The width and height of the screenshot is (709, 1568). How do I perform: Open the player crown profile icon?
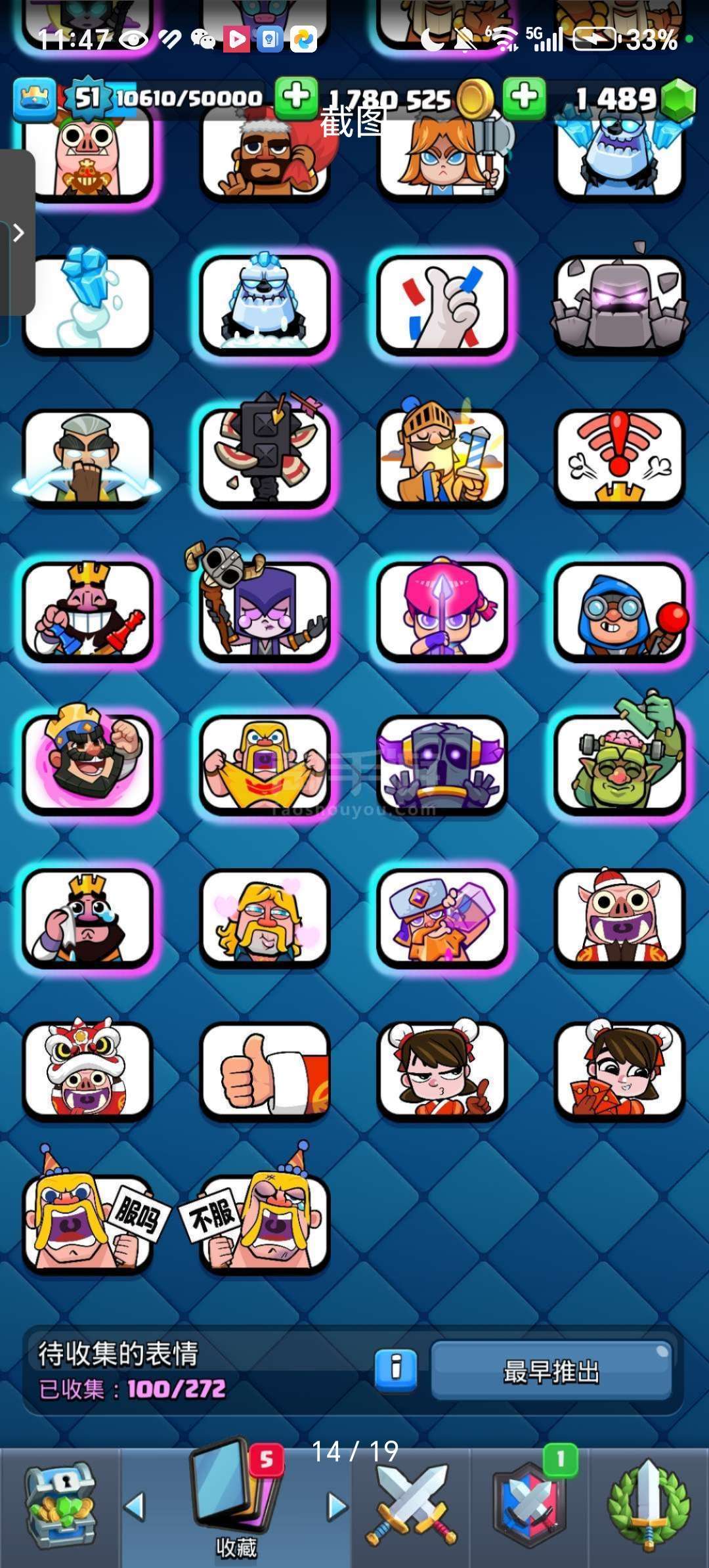click(x=35, y=99)
